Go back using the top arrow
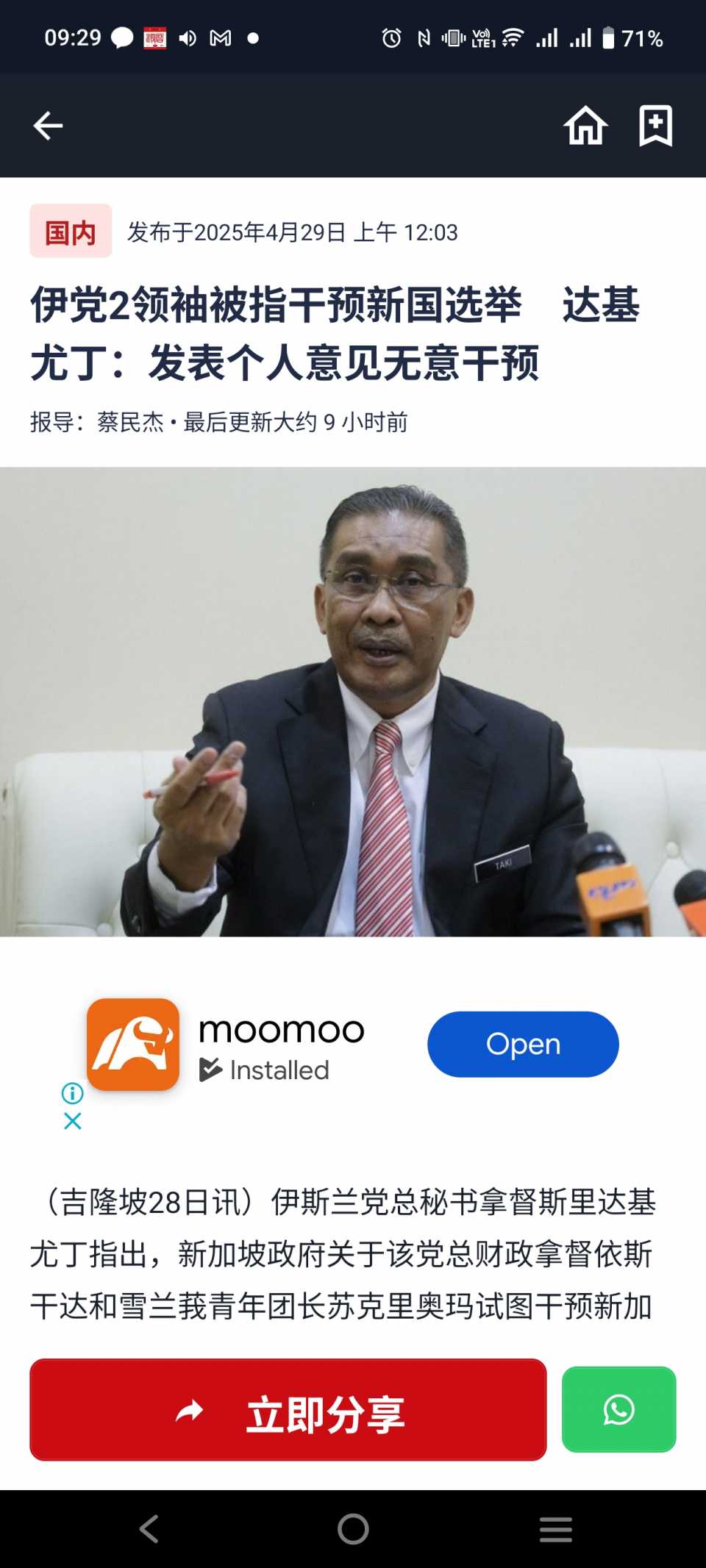Viewport: 706px width, 1568px height. [x=49, y=126]
